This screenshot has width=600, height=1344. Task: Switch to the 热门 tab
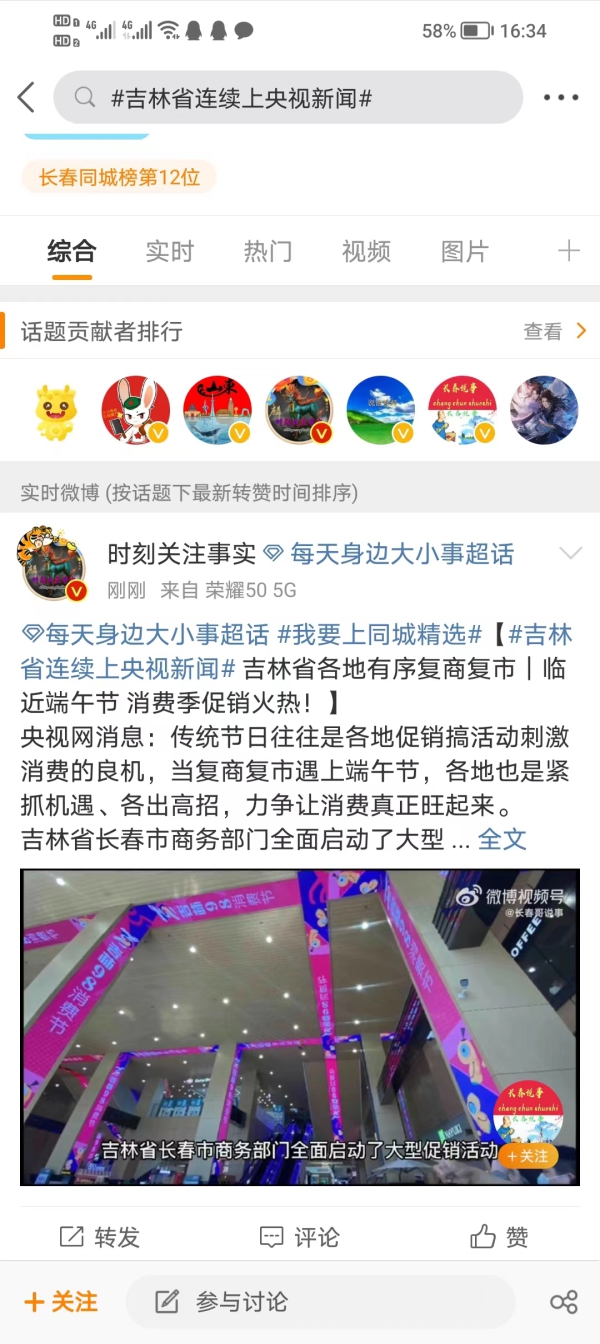pyautogui.click(x=267, y=251)
